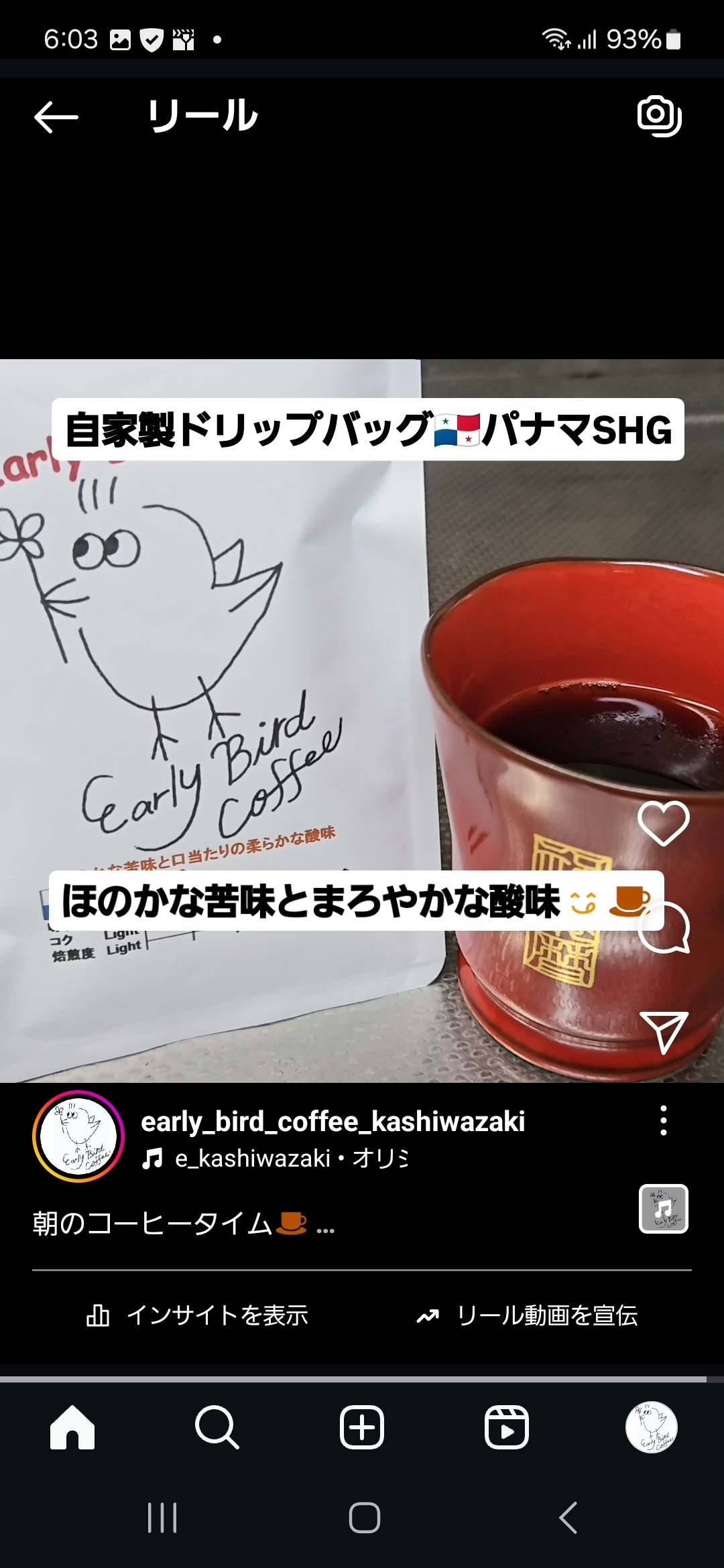Share the reel via paper plane icon
The height and width of the screenshot is (1568, 724).
664,1032
